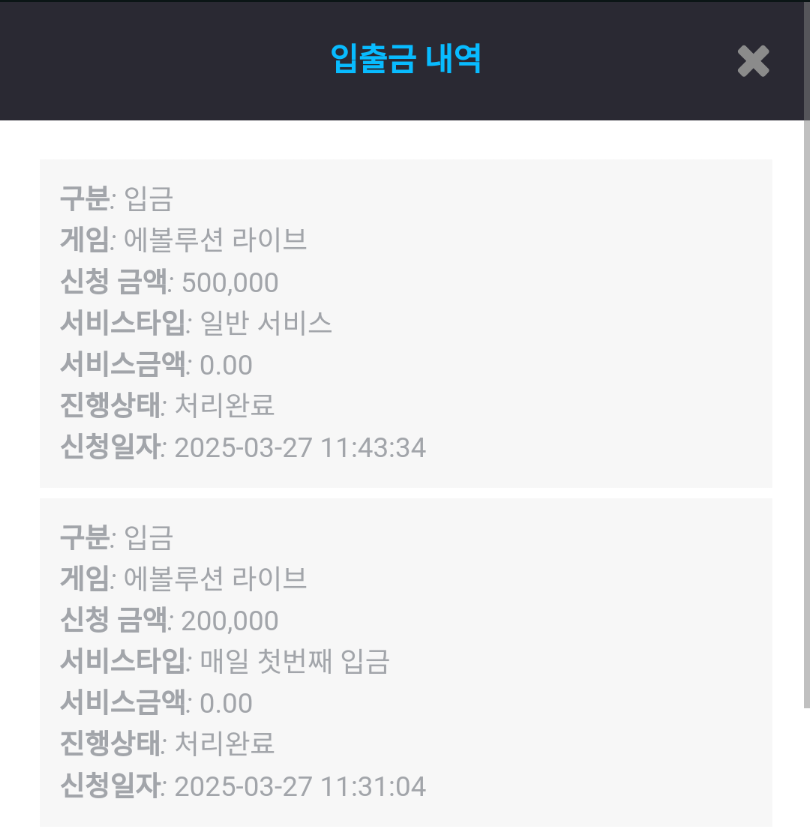Select the second 입금 transaction card
The height and width of the screenshot is (829, 810).
tap(405, 660)
